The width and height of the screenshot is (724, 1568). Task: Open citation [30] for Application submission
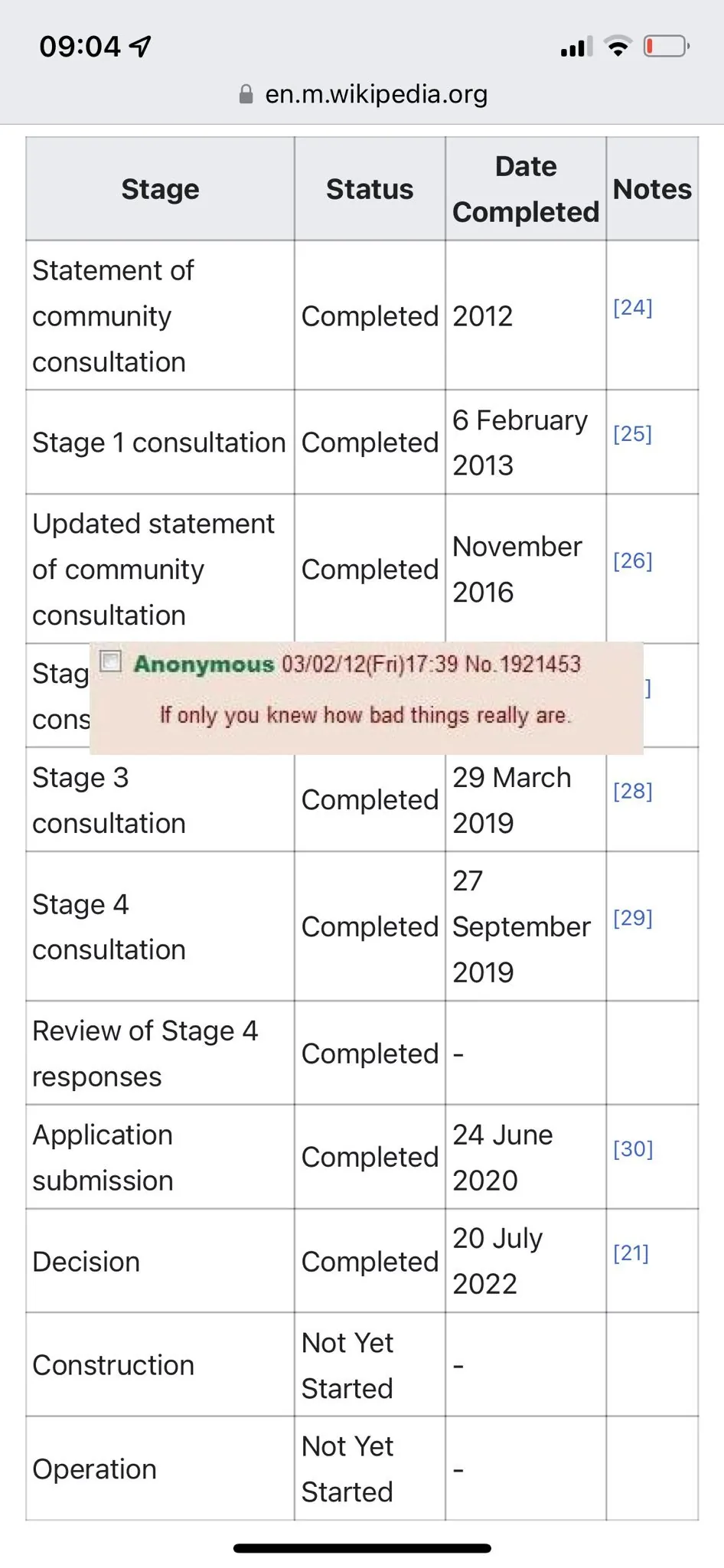click(x=633, y=1148)
